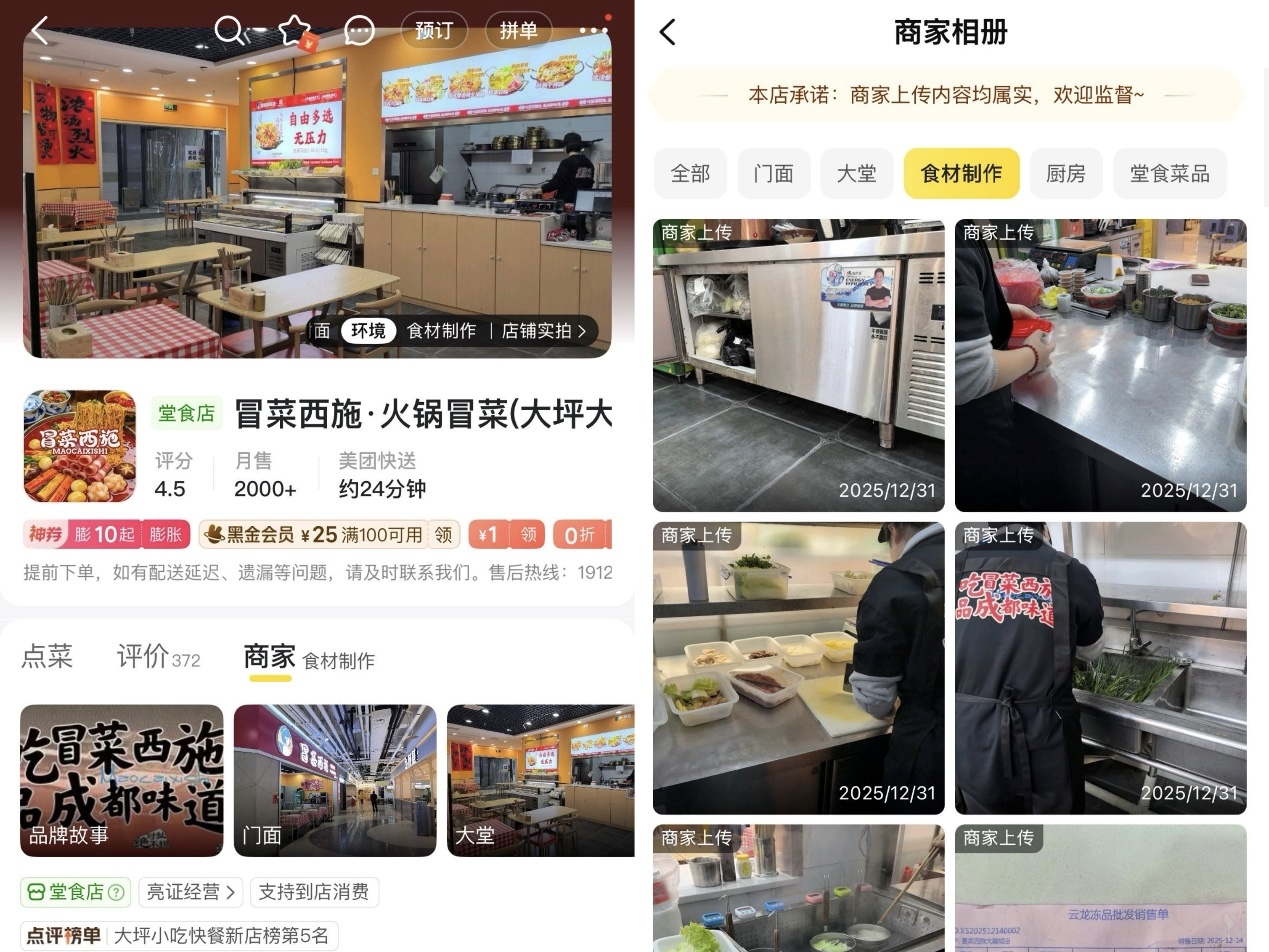
Task: Tap the 预订 reservation button
Action: (x=434, y=31)
